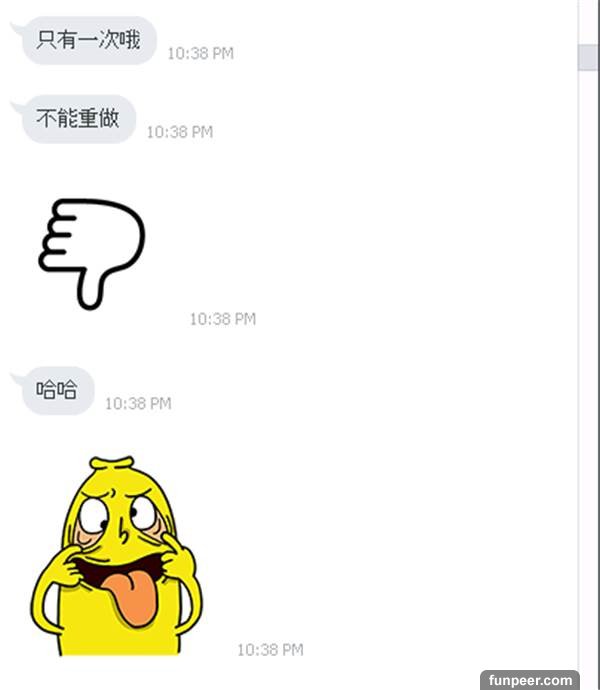Open the yellow funny-face sticker
This screenshot has height=690, width=600.
[x=115, y=557]
